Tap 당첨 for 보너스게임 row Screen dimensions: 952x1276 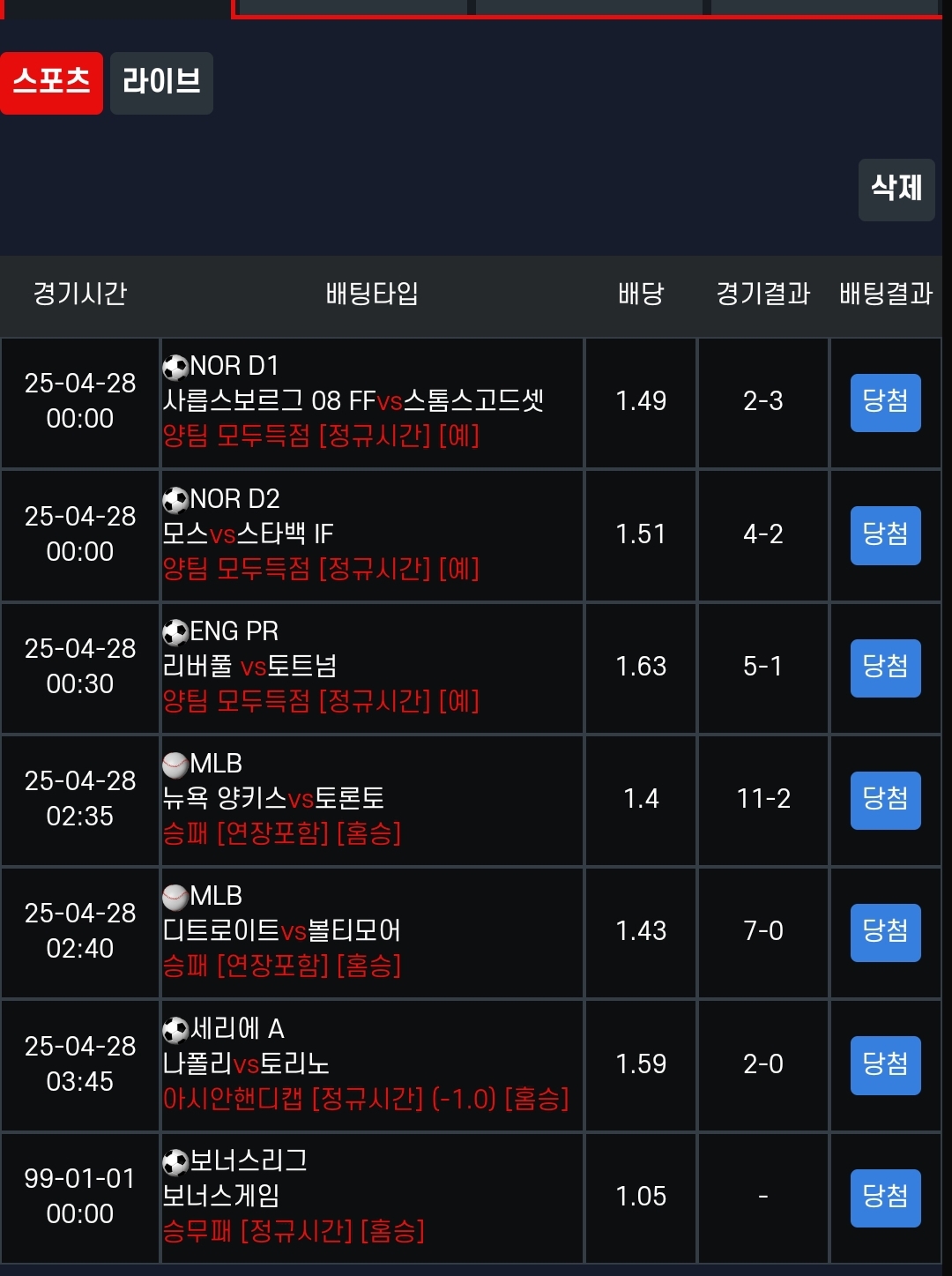click(x=885, y=1198)
